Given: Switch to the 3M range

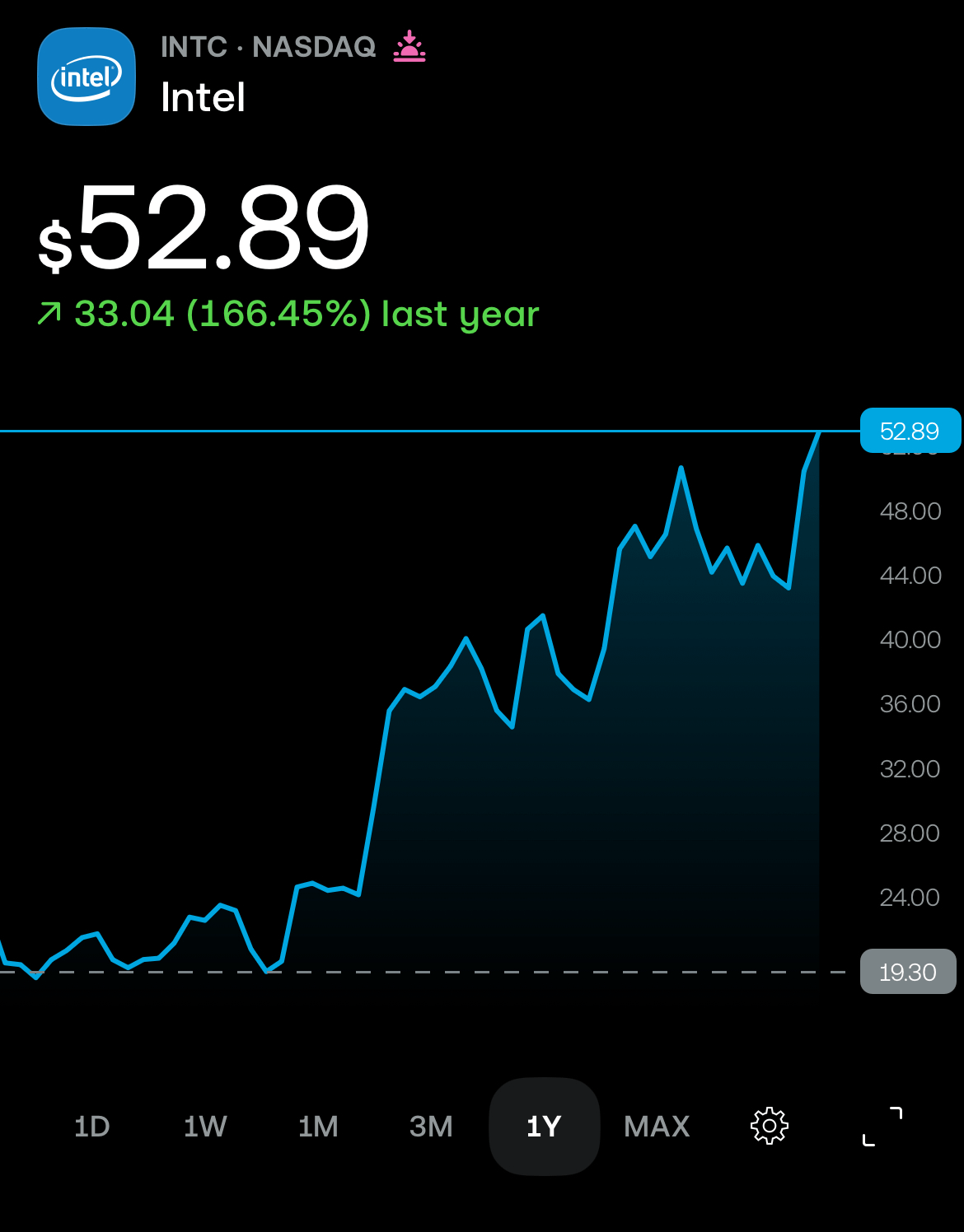Looking at the screenshot, I should pos(431,1126).
